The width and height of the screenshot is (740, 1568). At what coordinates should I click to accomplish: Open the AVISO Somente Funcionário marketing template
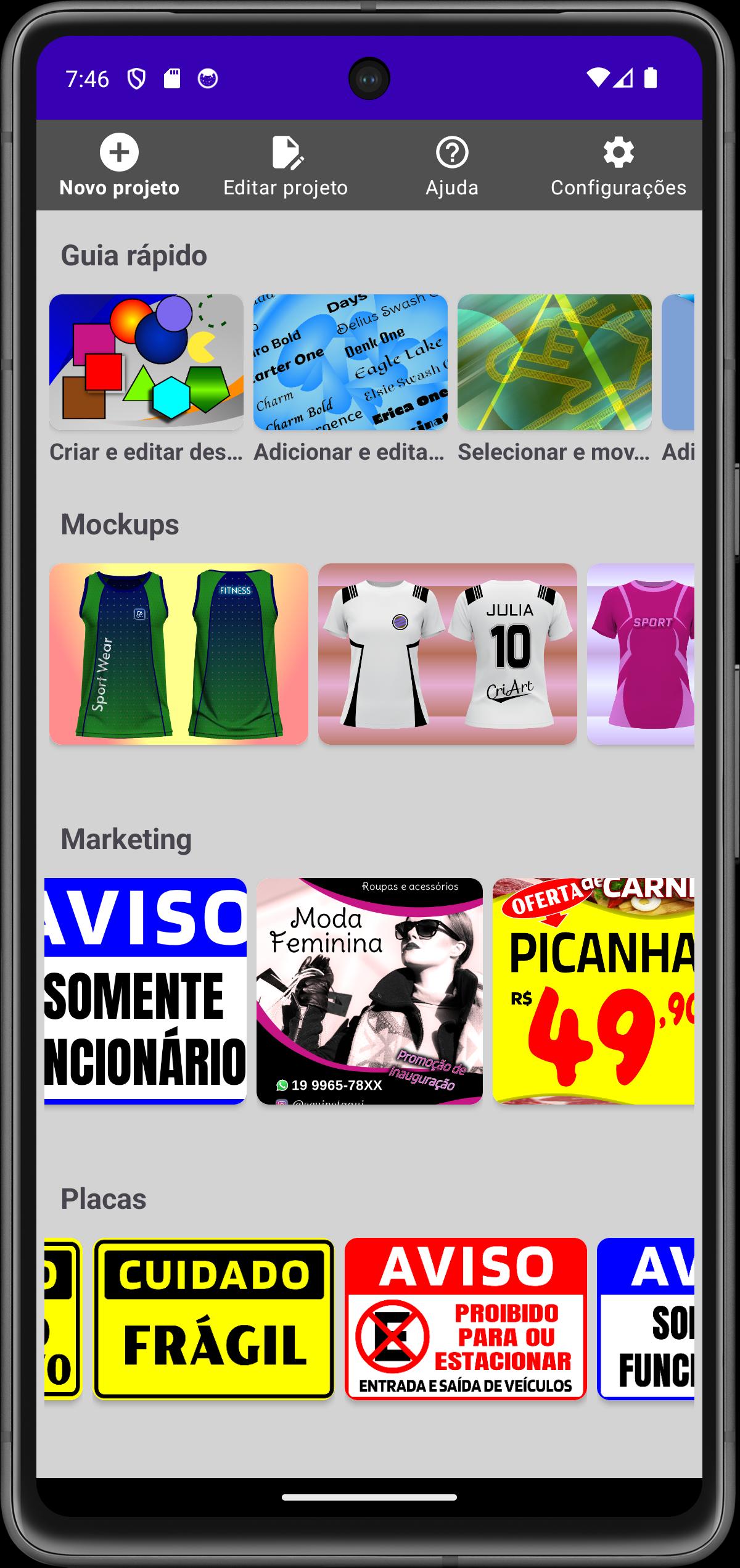click(146, 991)
